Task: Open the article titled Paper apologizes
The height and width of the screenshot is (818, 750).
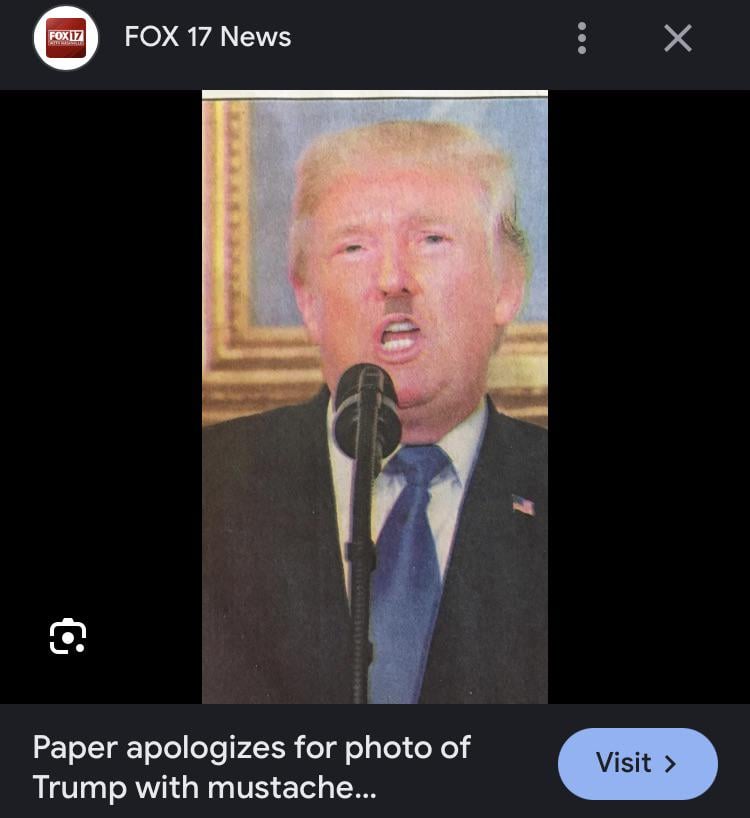Action: [251, 767]
